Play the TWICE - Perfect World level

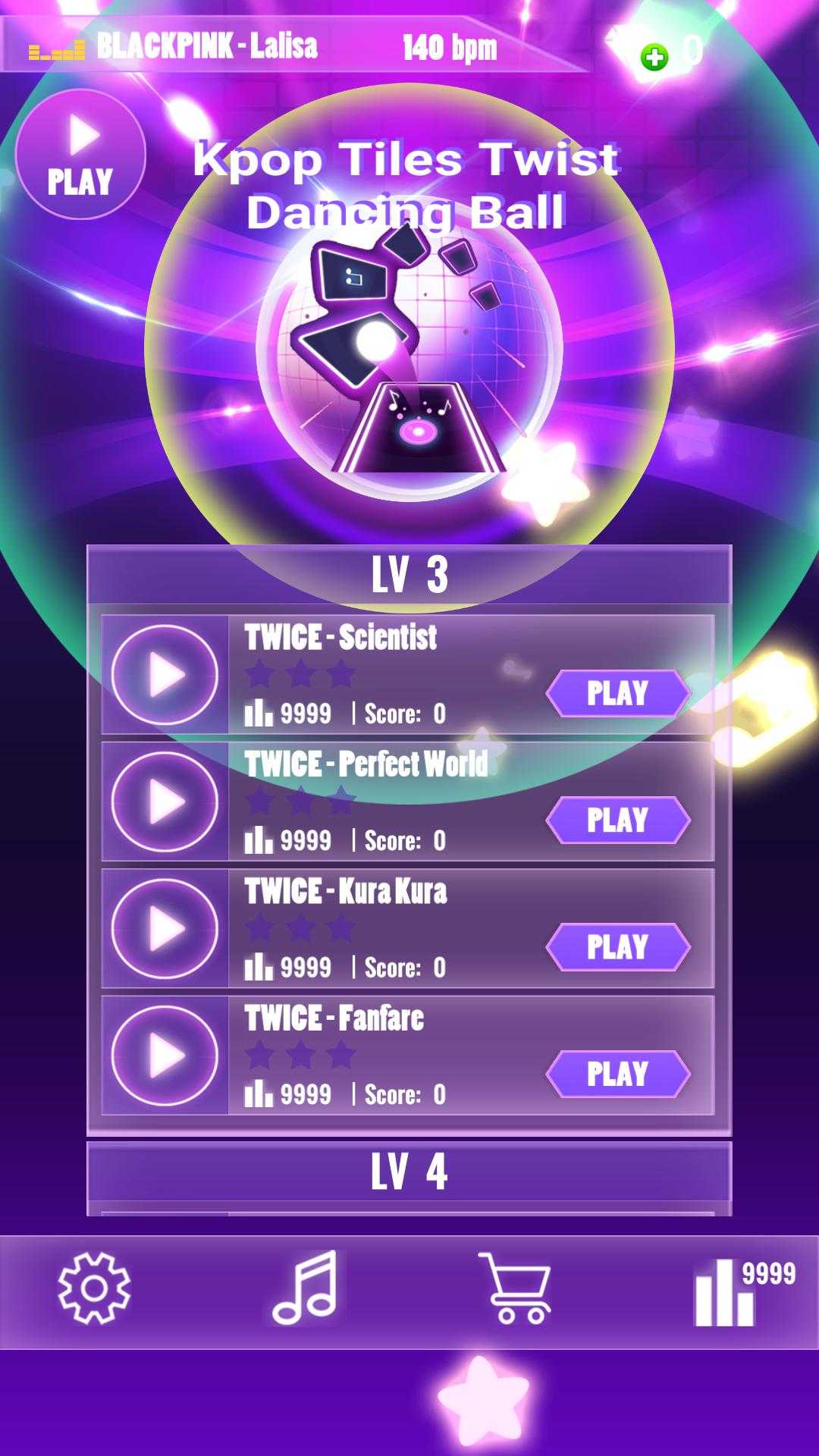618,820
